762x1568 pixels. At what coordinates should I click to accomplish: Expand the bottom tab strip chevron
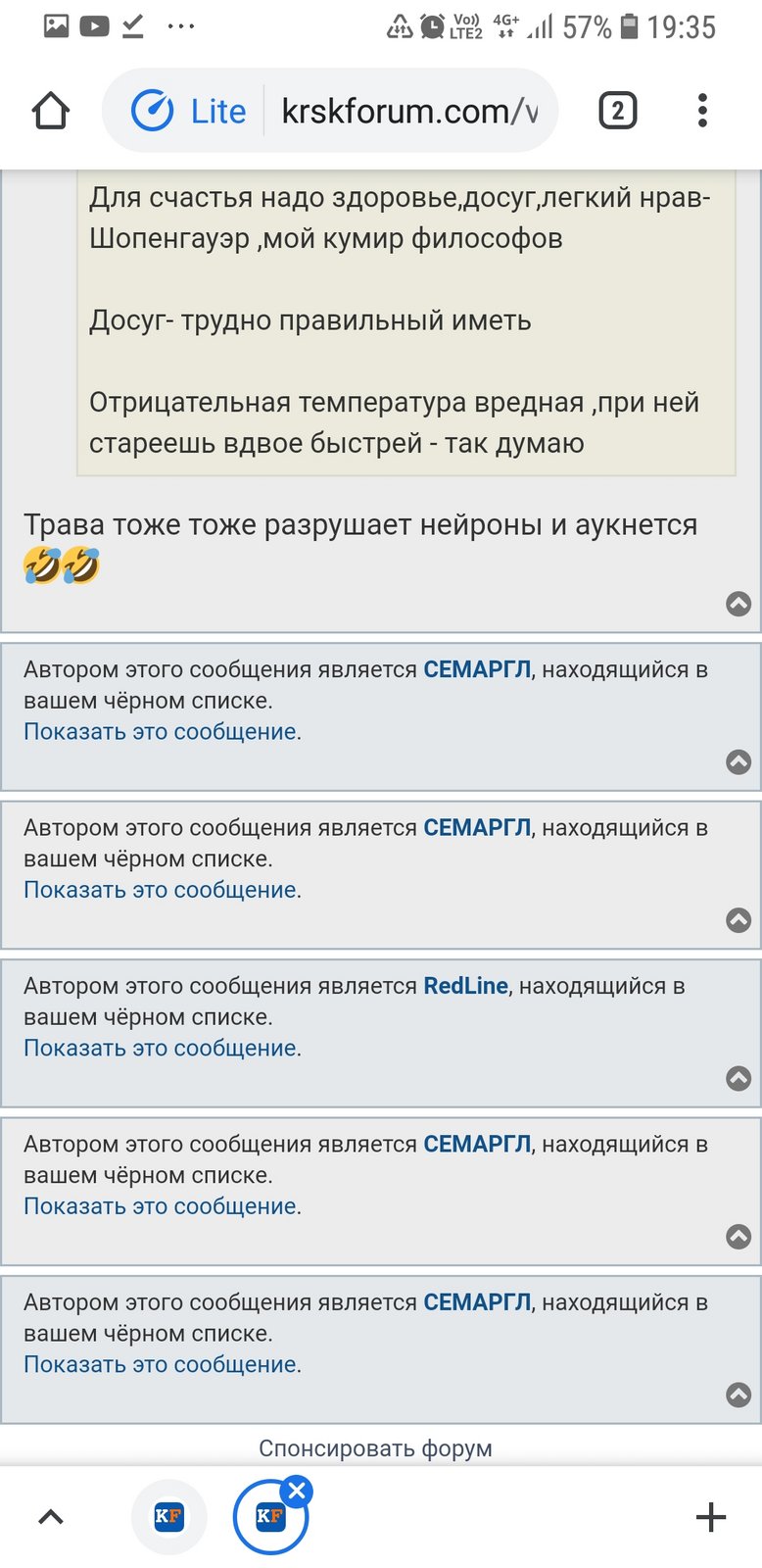pos(51,1517)
